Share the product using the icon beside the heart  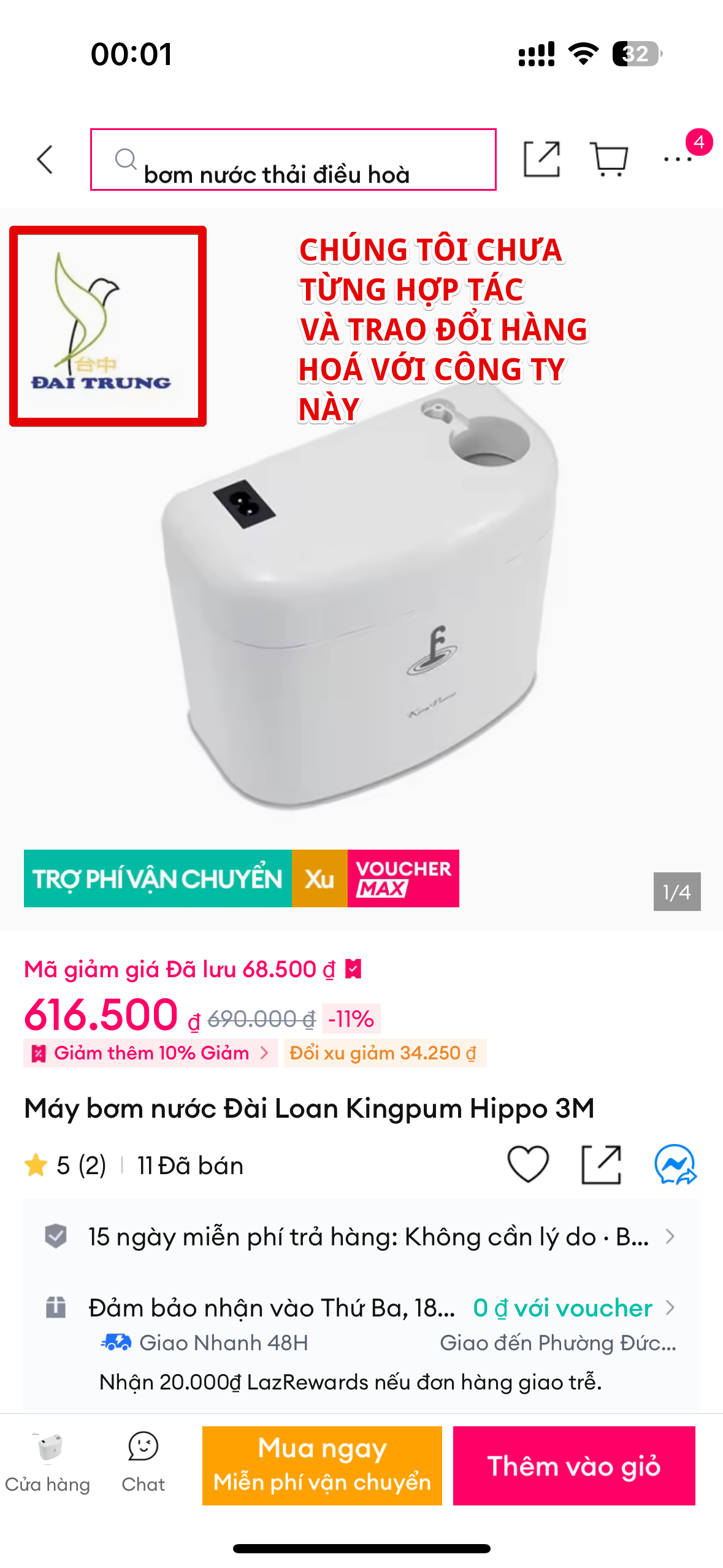point(601,1164)
